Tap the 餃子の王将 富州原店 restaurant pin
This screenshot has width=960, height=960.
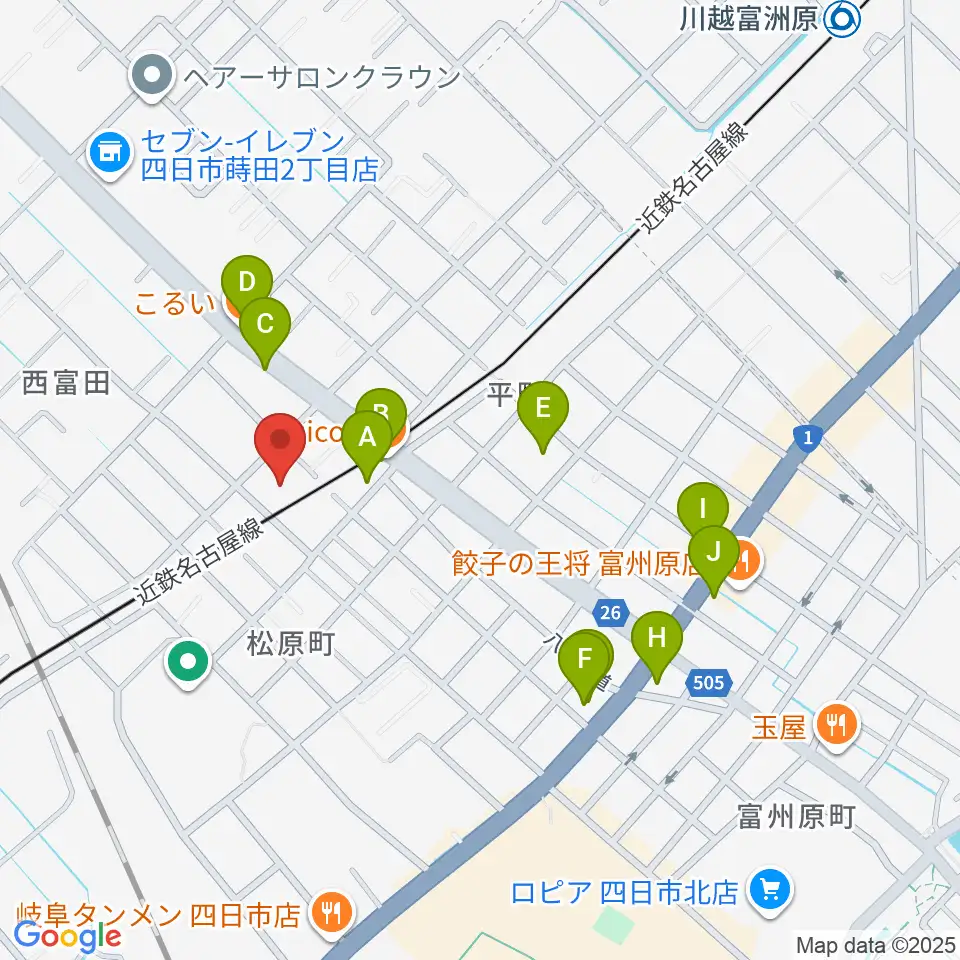click(743, 563)
